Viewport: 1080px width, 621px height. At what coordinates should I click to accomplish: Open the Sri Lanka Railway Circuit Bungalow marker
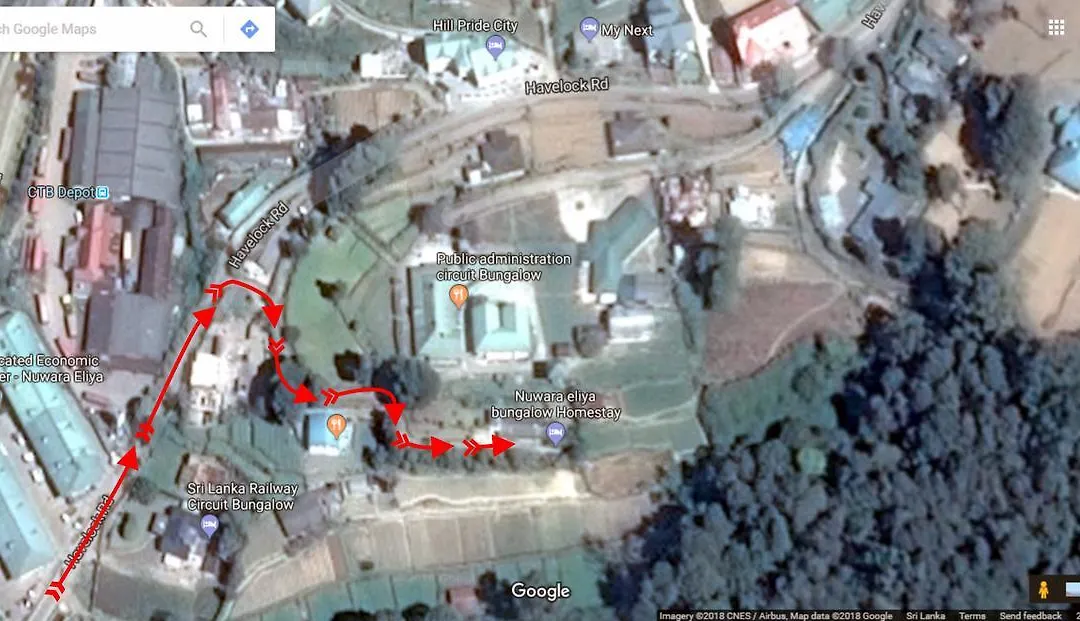coord(210,524)
